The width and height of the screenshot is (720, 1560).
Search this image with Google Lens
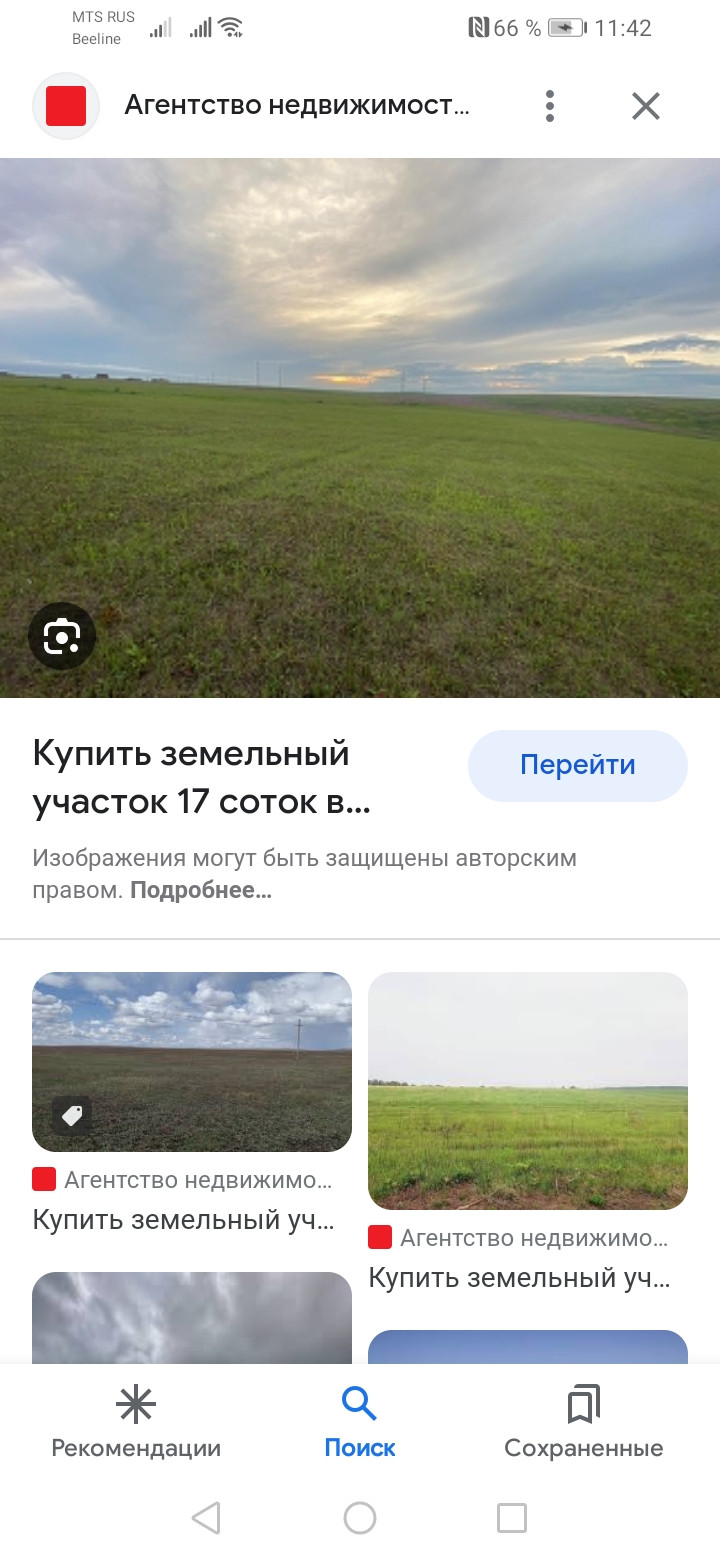[x=62, y=636]
